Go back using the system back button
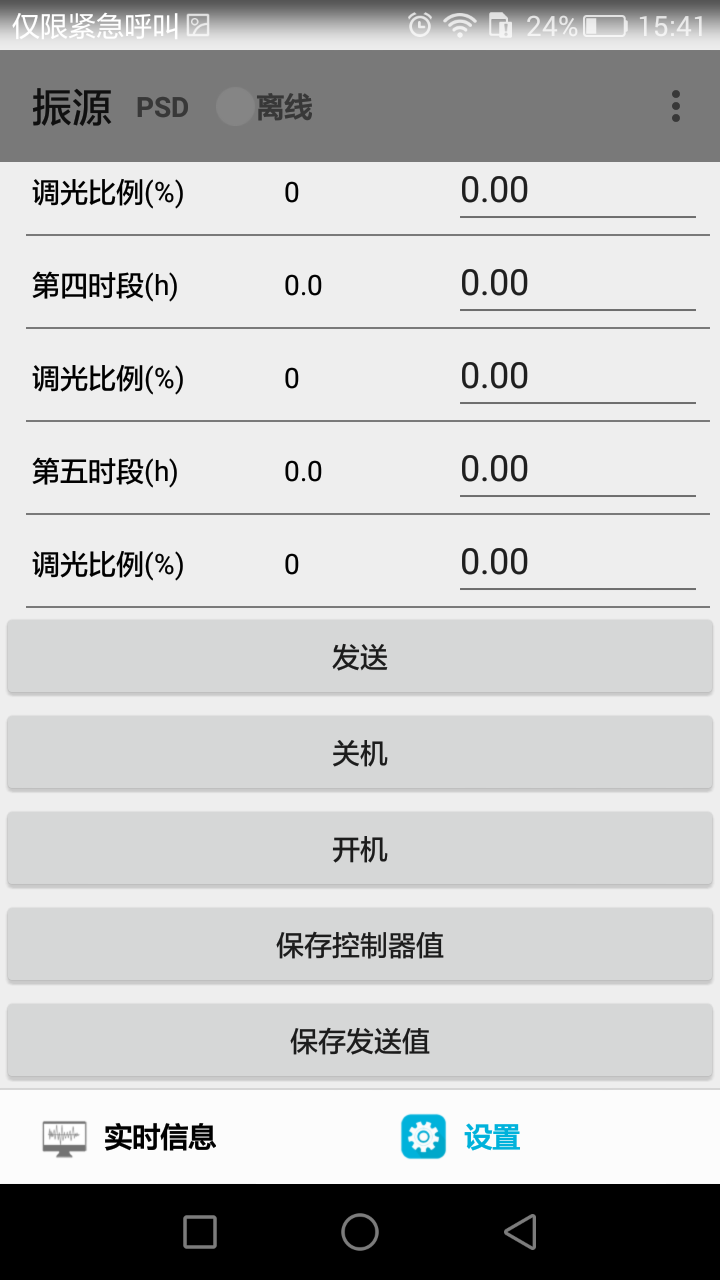Image resolution: width=720 pixels, height=1280 pixels. 519,1232
